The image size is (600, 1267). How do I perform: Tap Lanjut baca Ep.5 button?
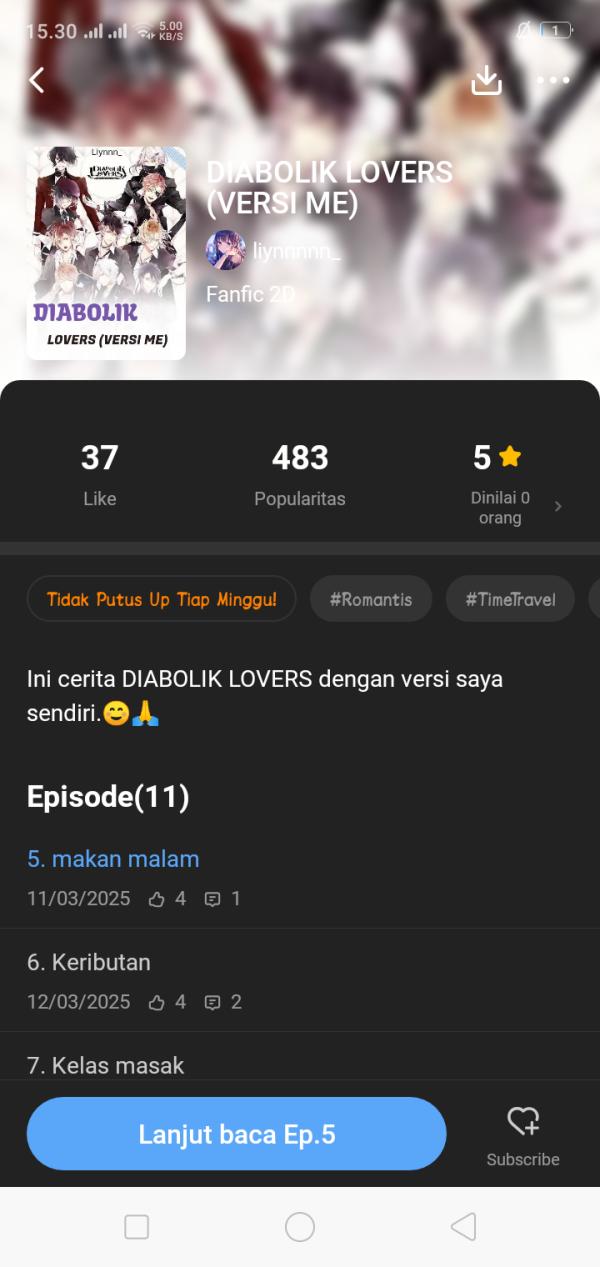[236, 1134]
